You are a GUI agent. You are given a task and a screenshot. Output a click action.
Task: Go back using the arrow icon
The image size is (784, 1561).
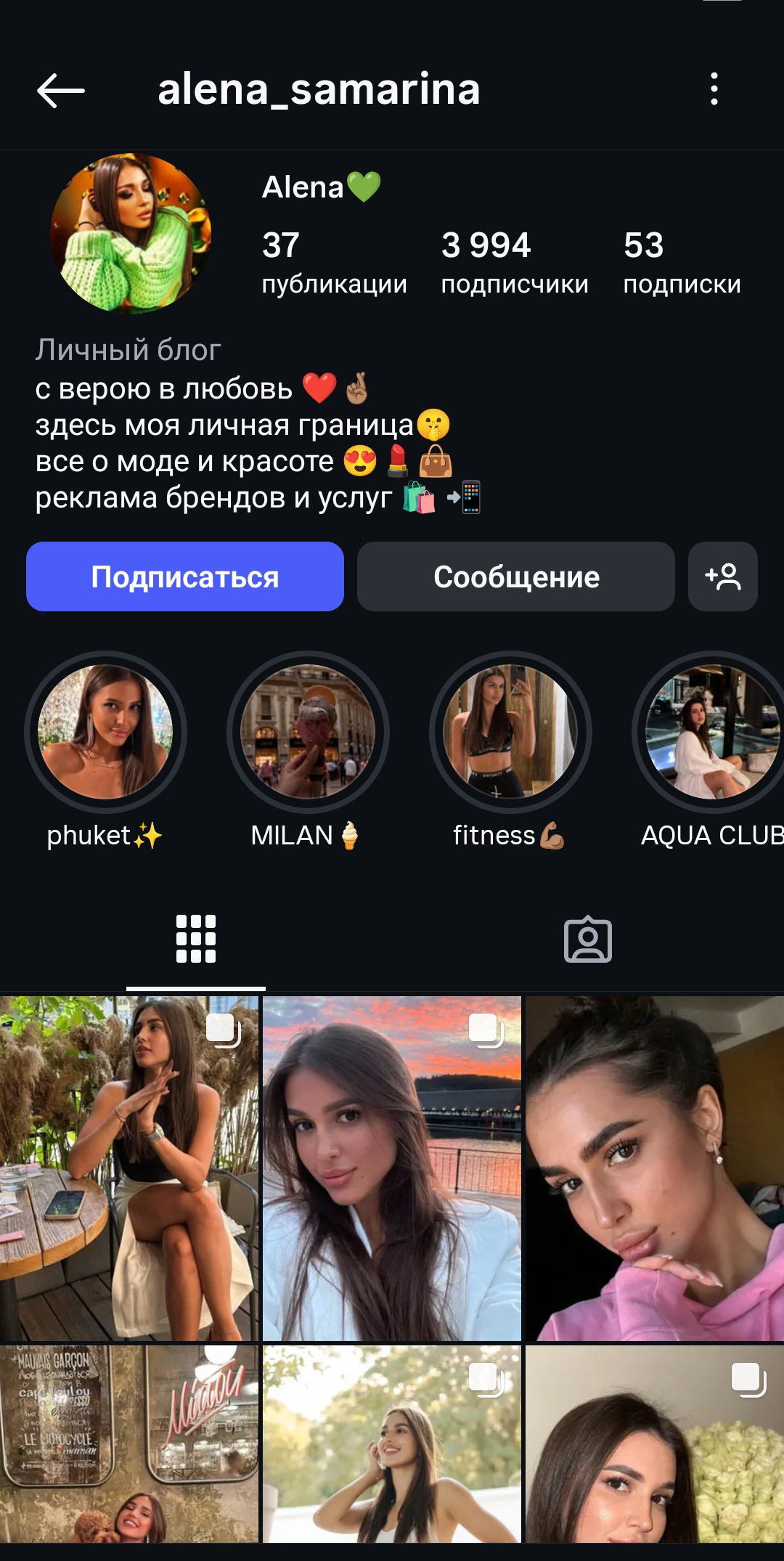(x=61, y=90)
